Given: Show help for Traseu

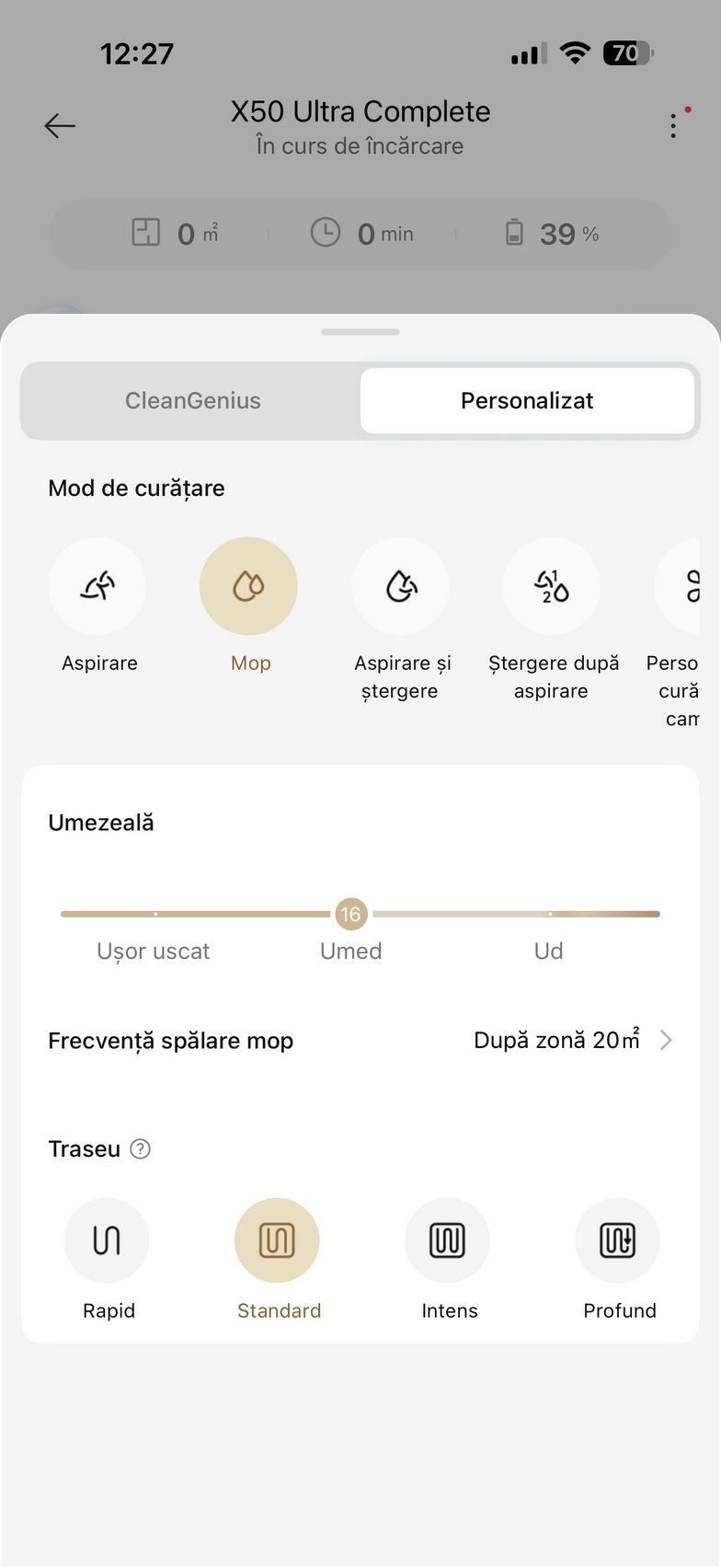Looking at the screenshot, I should (x=141, y=1148).
